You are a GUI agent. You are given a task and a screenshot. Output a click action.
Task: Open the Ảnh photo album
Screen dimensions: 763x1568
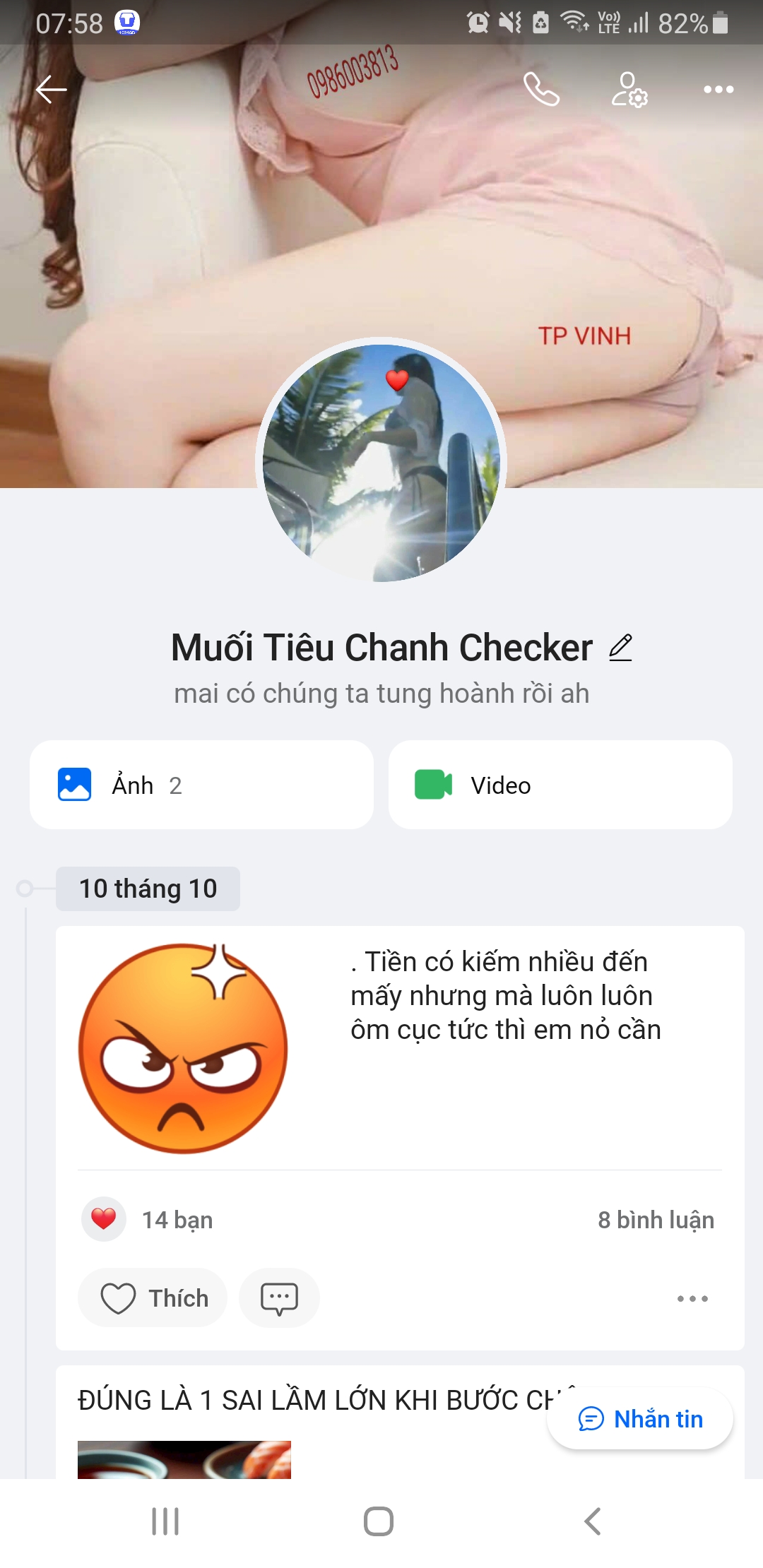(x=201, y=785)
